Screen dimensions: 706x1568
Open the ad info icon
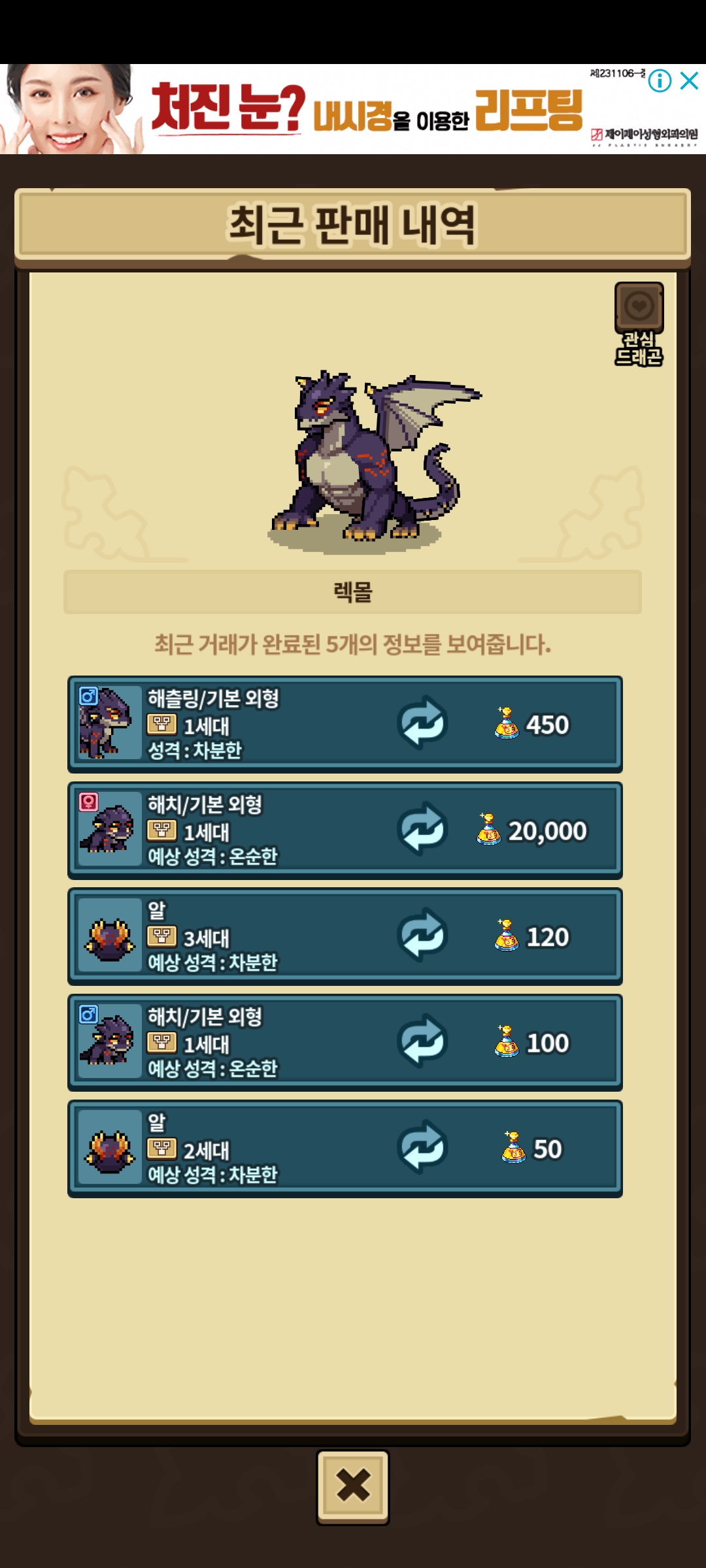(660, 81)
